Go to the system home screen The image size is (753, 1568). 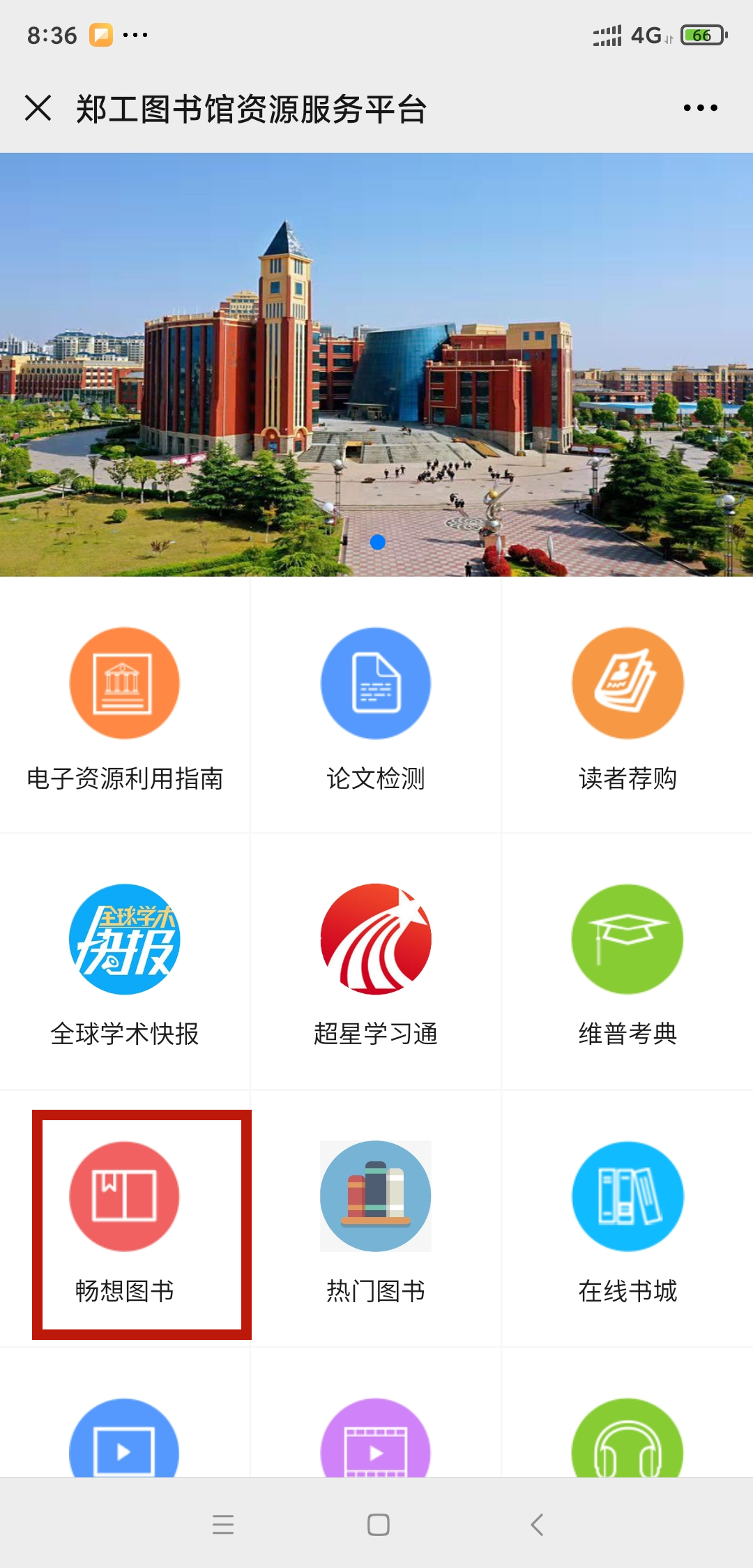[378, 1525]
